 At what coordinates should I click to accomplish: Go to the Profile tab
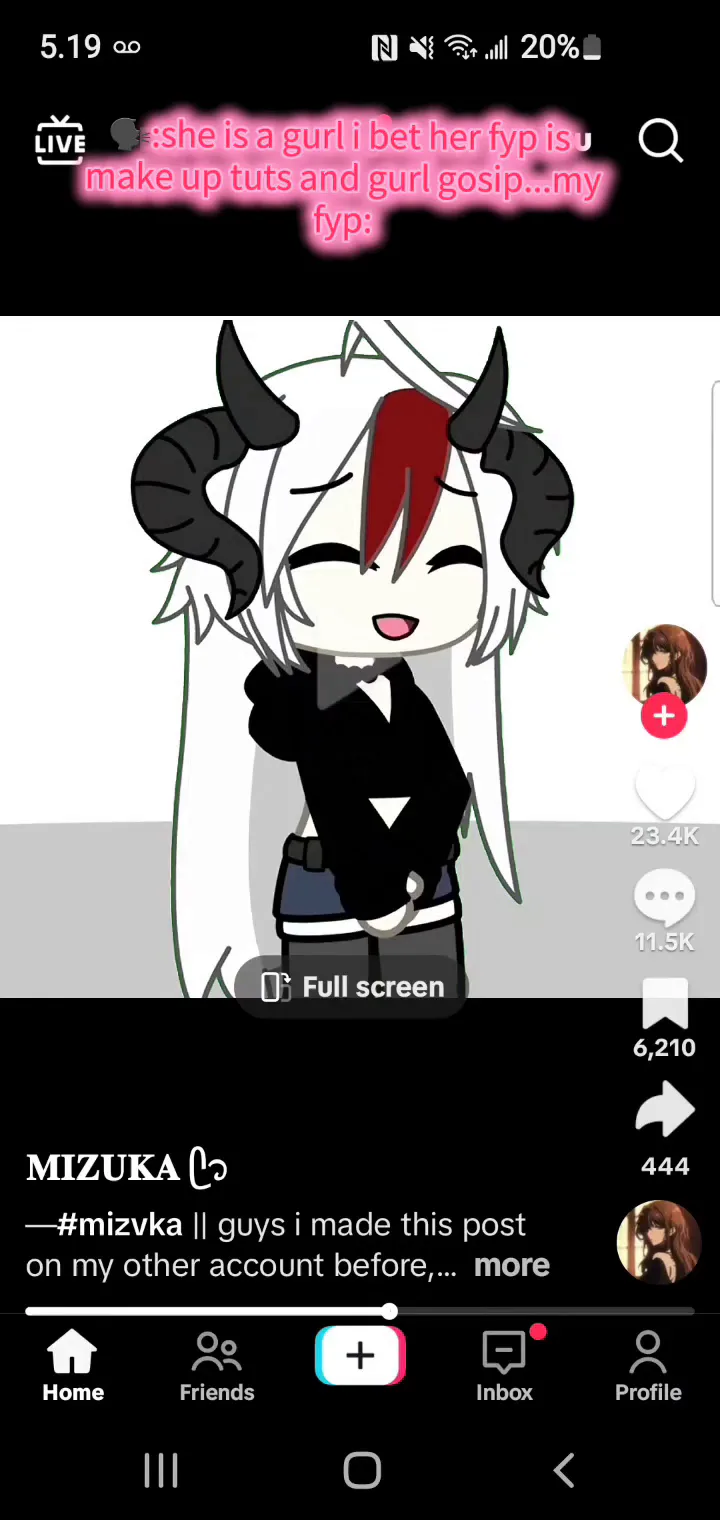click(648, 1366)
